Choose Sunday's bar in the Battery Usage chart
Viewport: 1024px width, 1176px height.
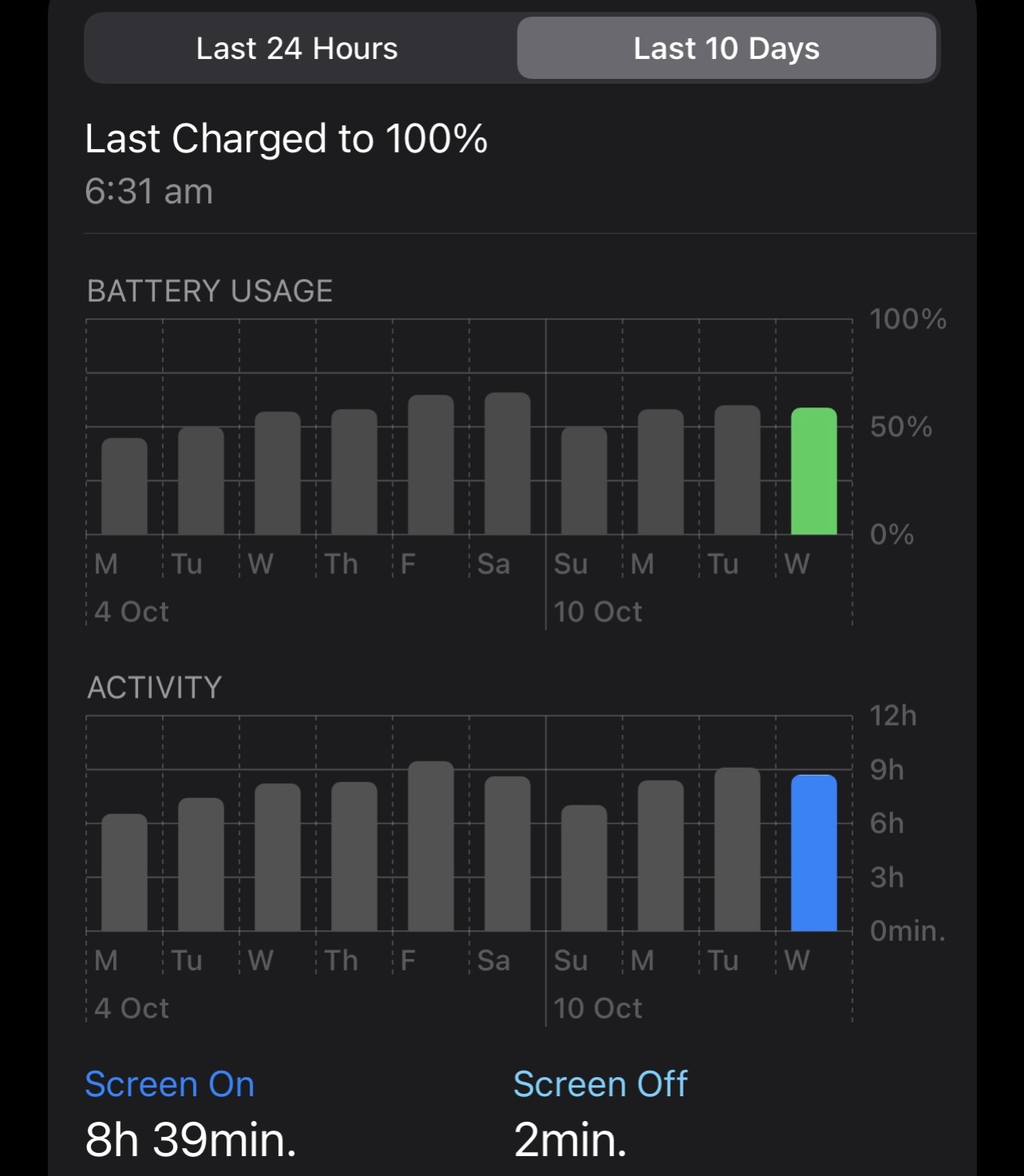pyautogui.click(x=584, y=481)
